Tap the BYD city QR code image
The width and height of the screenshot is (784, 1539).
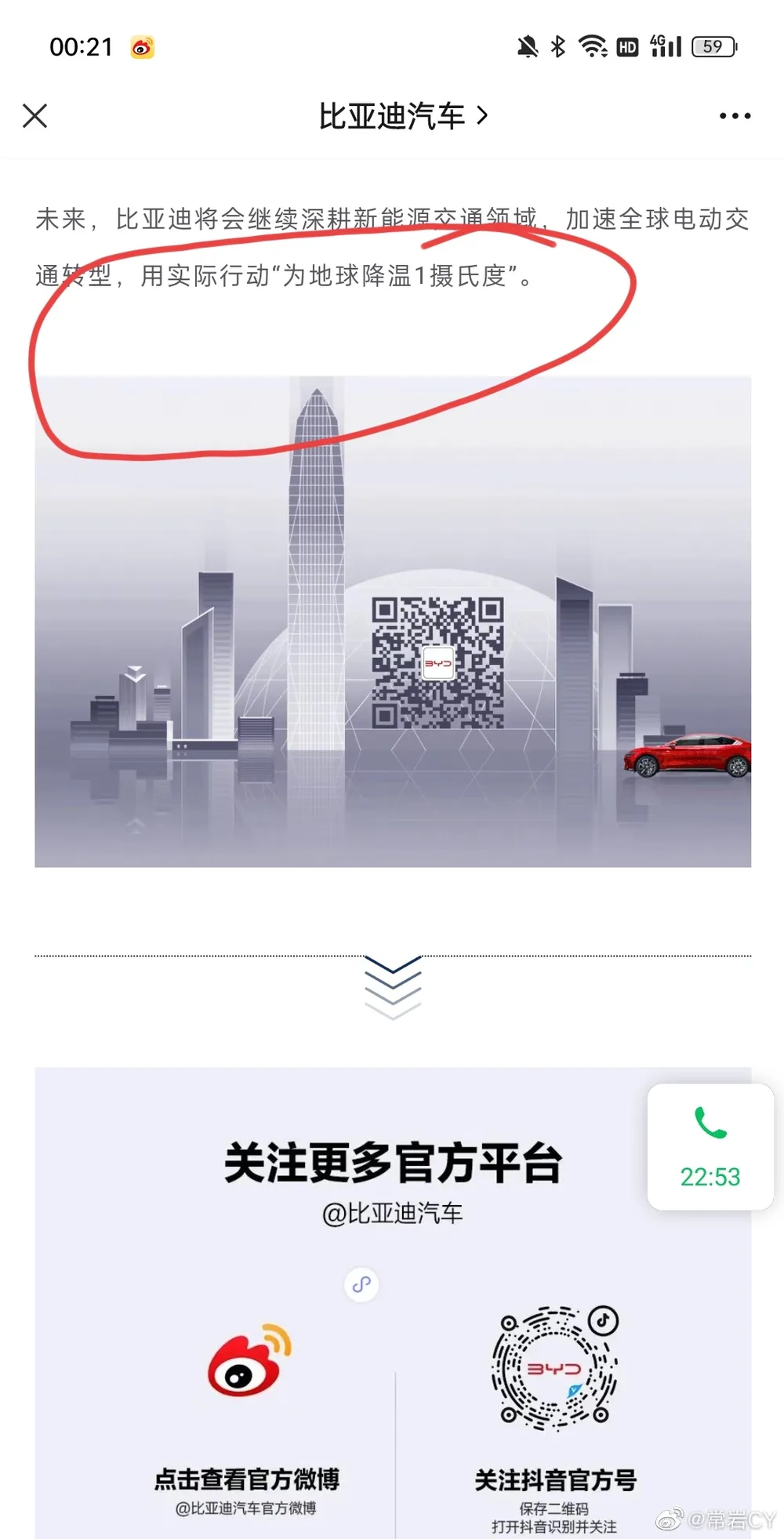coord(437,663)
